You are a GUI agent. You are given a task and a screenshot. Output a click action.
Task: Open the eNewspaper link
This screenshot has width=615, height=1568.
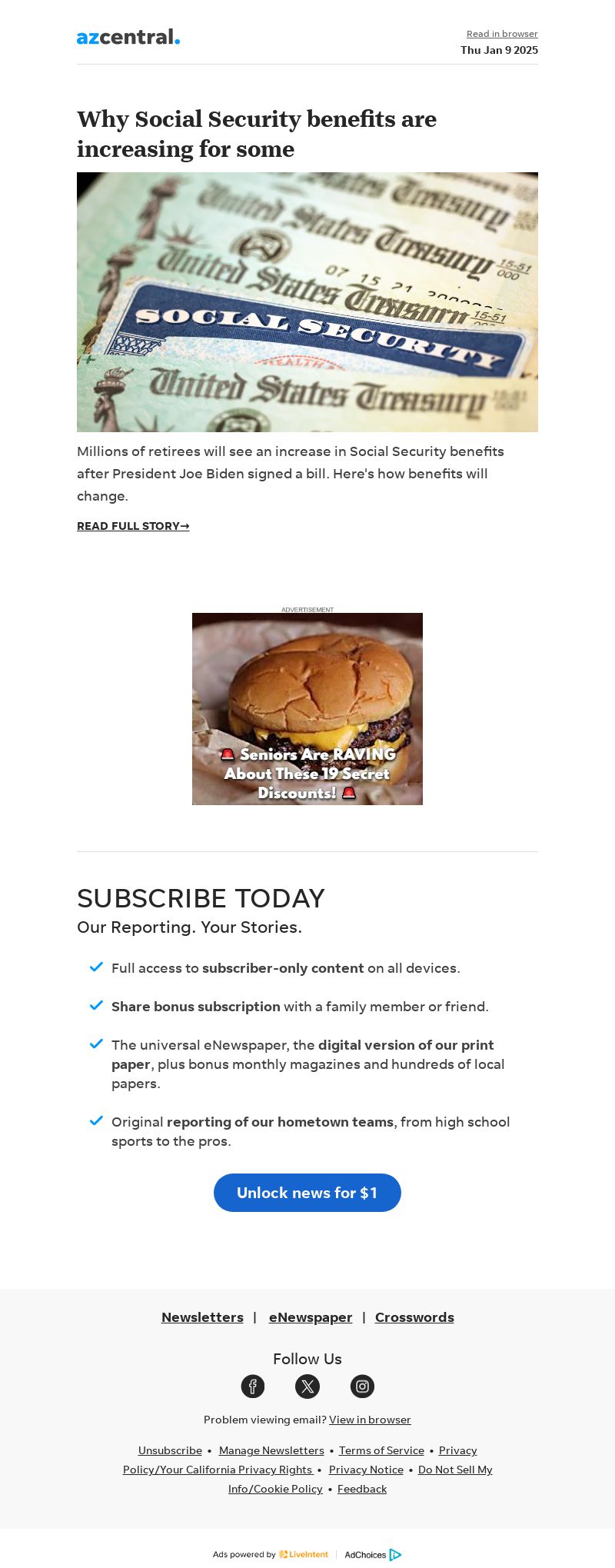tap(311, 1317)
